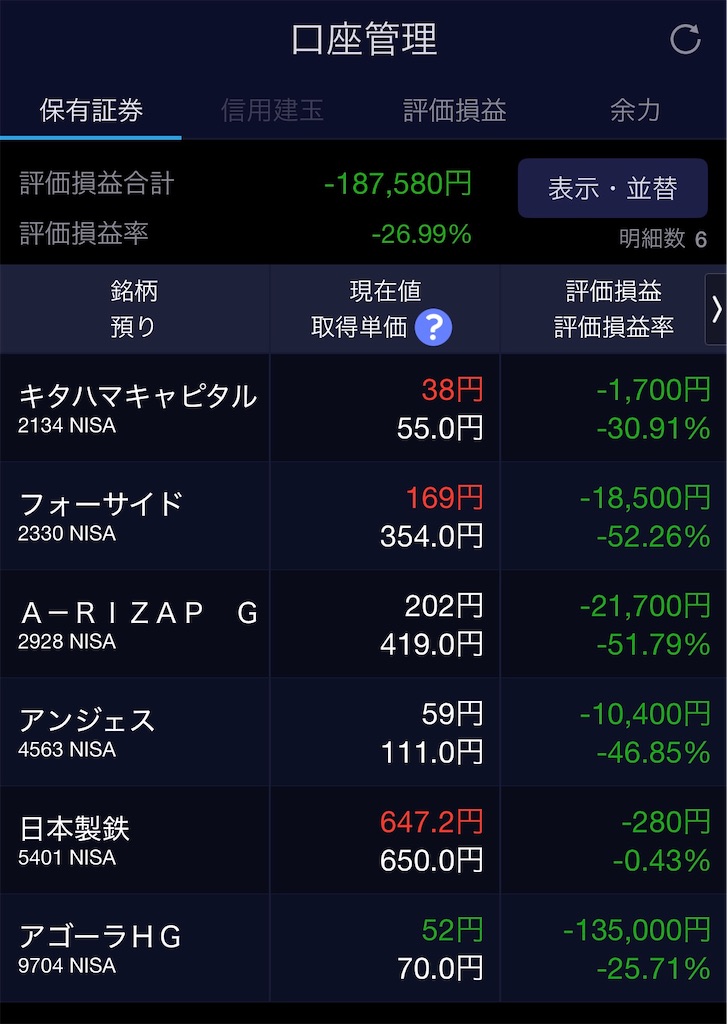Tap the 明細数 6 indicator
Image resolution: width=727 pixels, height=1024 pixels.
click(x=659, y=239)
